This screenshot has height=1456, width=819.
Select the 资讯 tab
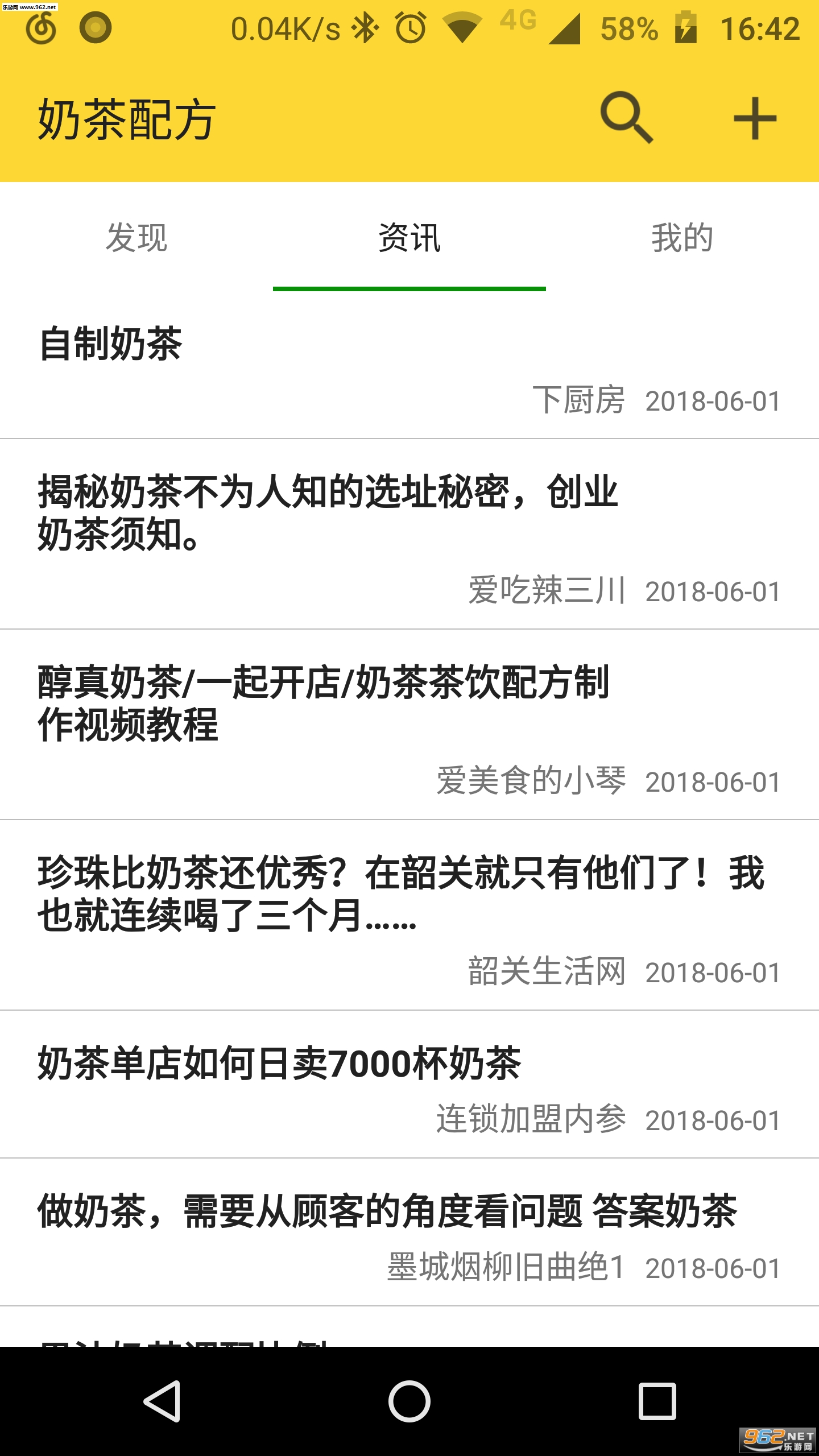(409, 237)
